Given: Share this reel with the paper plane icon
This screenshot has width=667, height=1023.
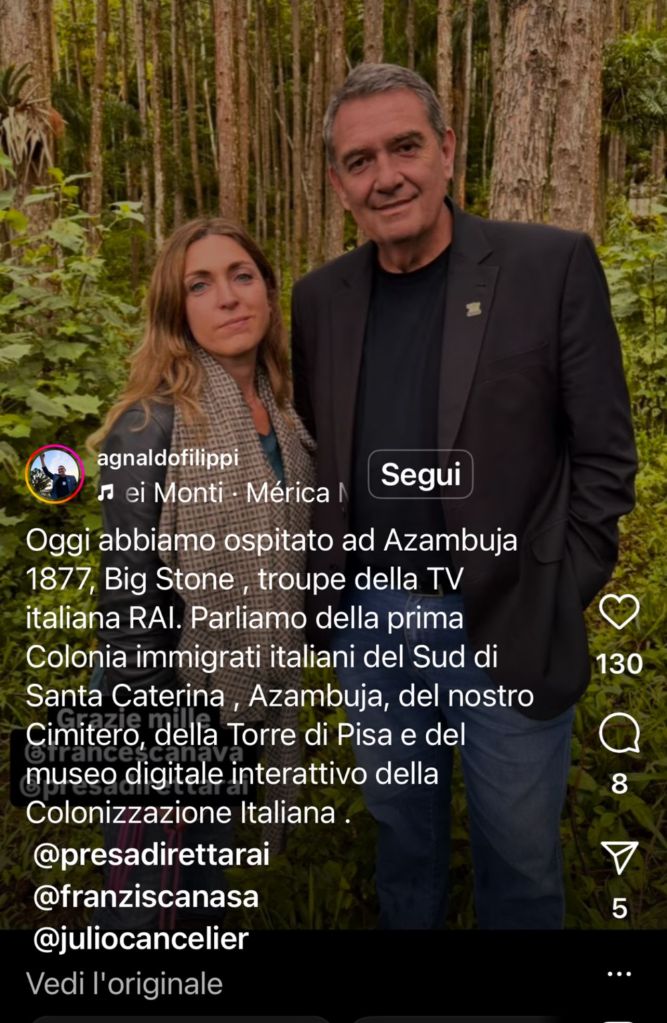Looking at the screenshot, I should click(x=619, y=858).
